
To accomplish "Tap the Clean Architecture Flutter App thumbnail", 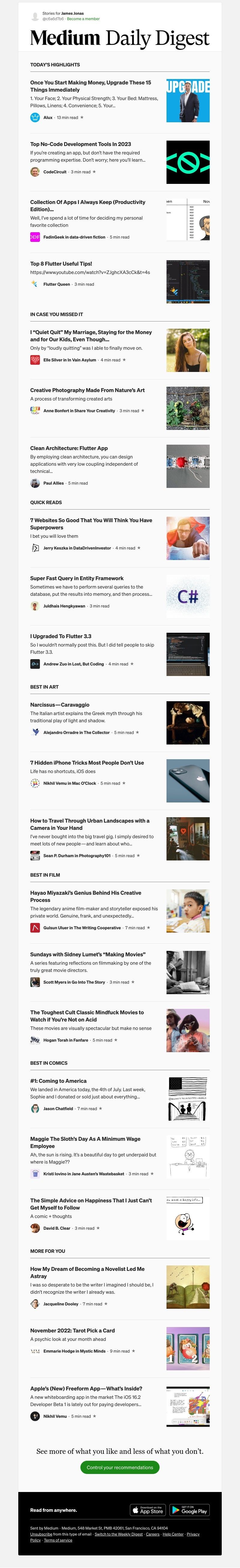I will tap(188, 466).
